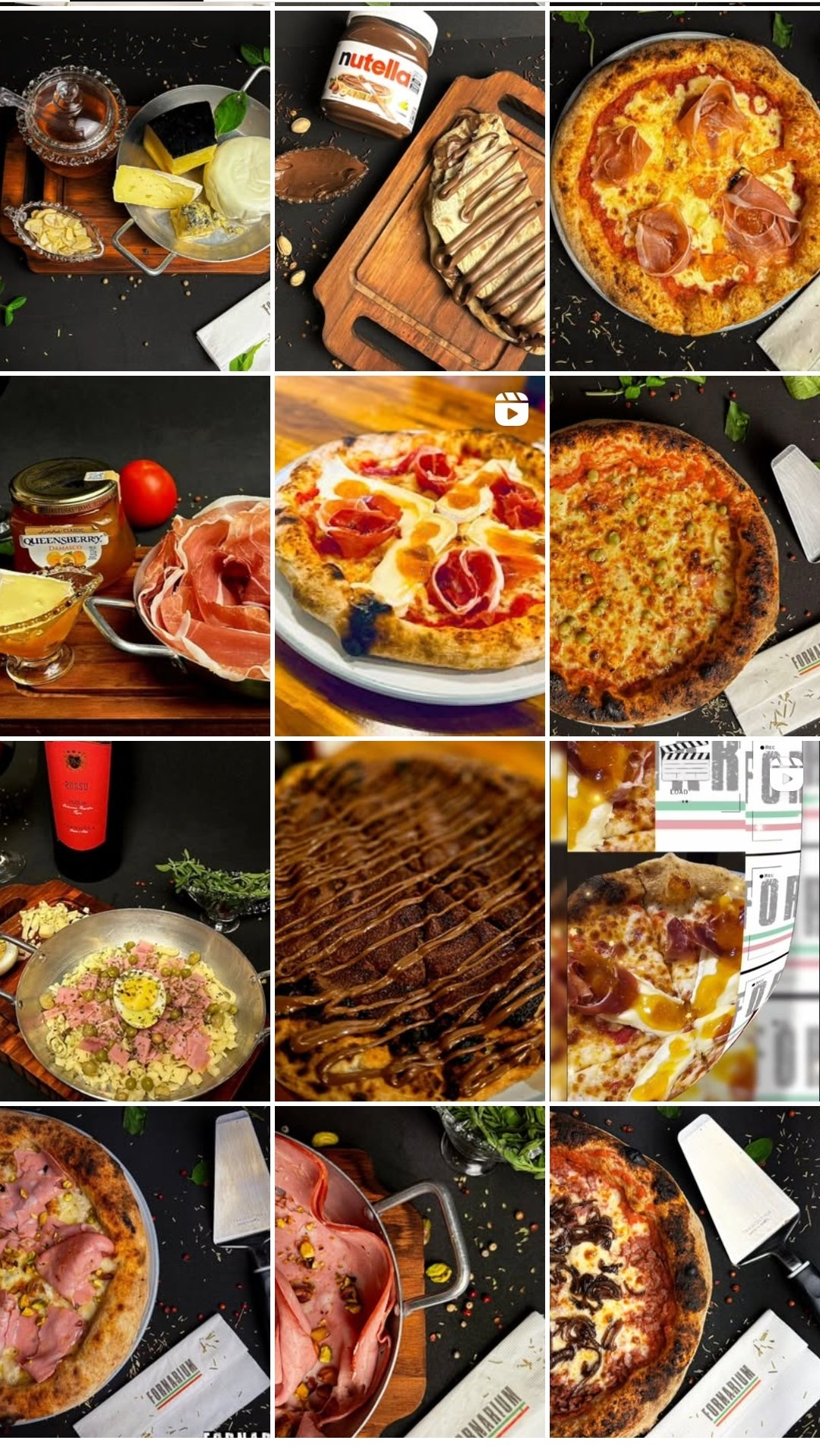Open the chocolate drizzle pizza close-up post
The image size is (820, 1456).
point(410,922)
